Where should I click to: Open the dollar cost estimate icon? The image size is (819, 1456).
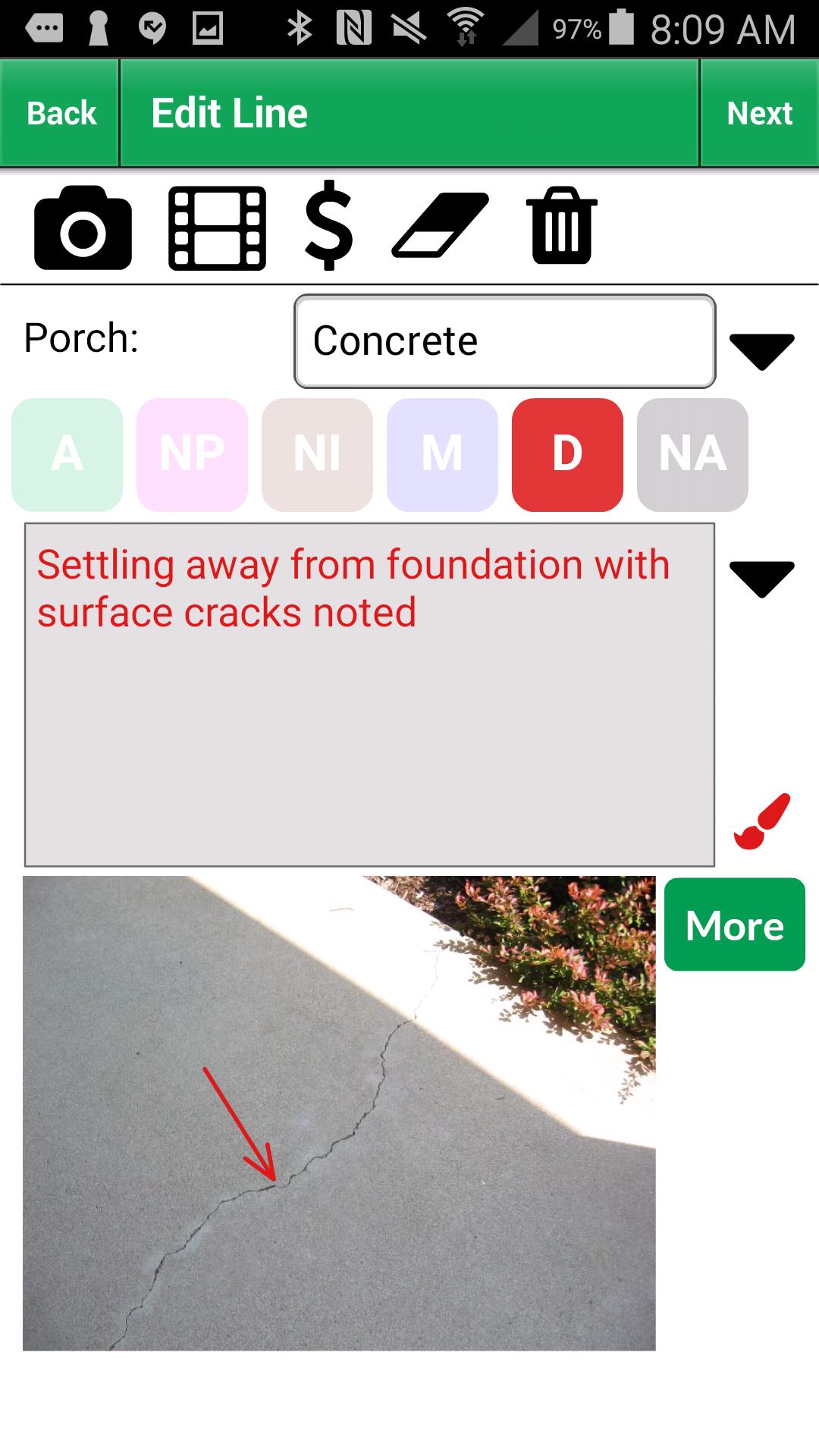[x=328, y=226]
